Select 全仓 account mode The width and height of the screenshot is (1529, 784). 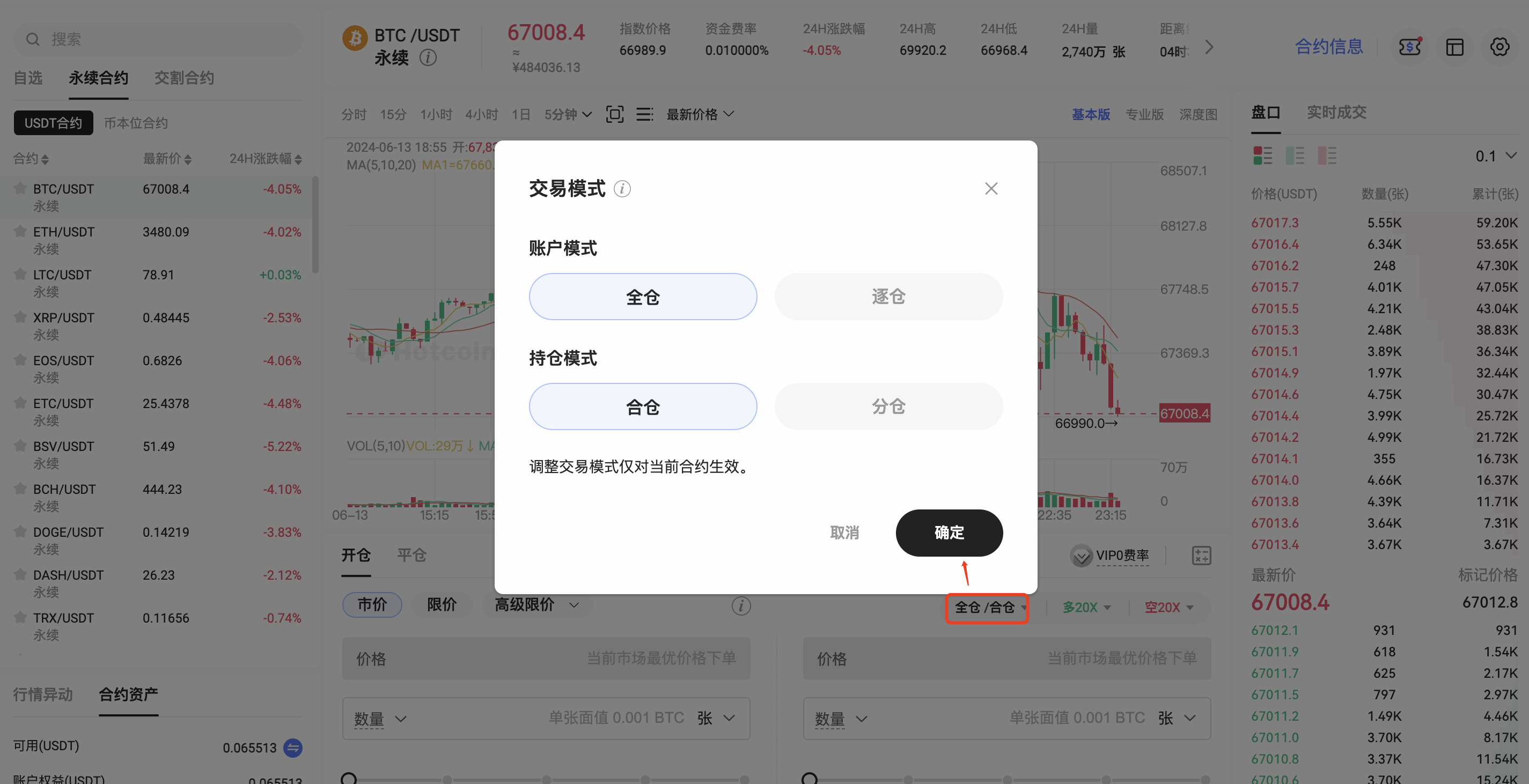(x=642, y=297)
